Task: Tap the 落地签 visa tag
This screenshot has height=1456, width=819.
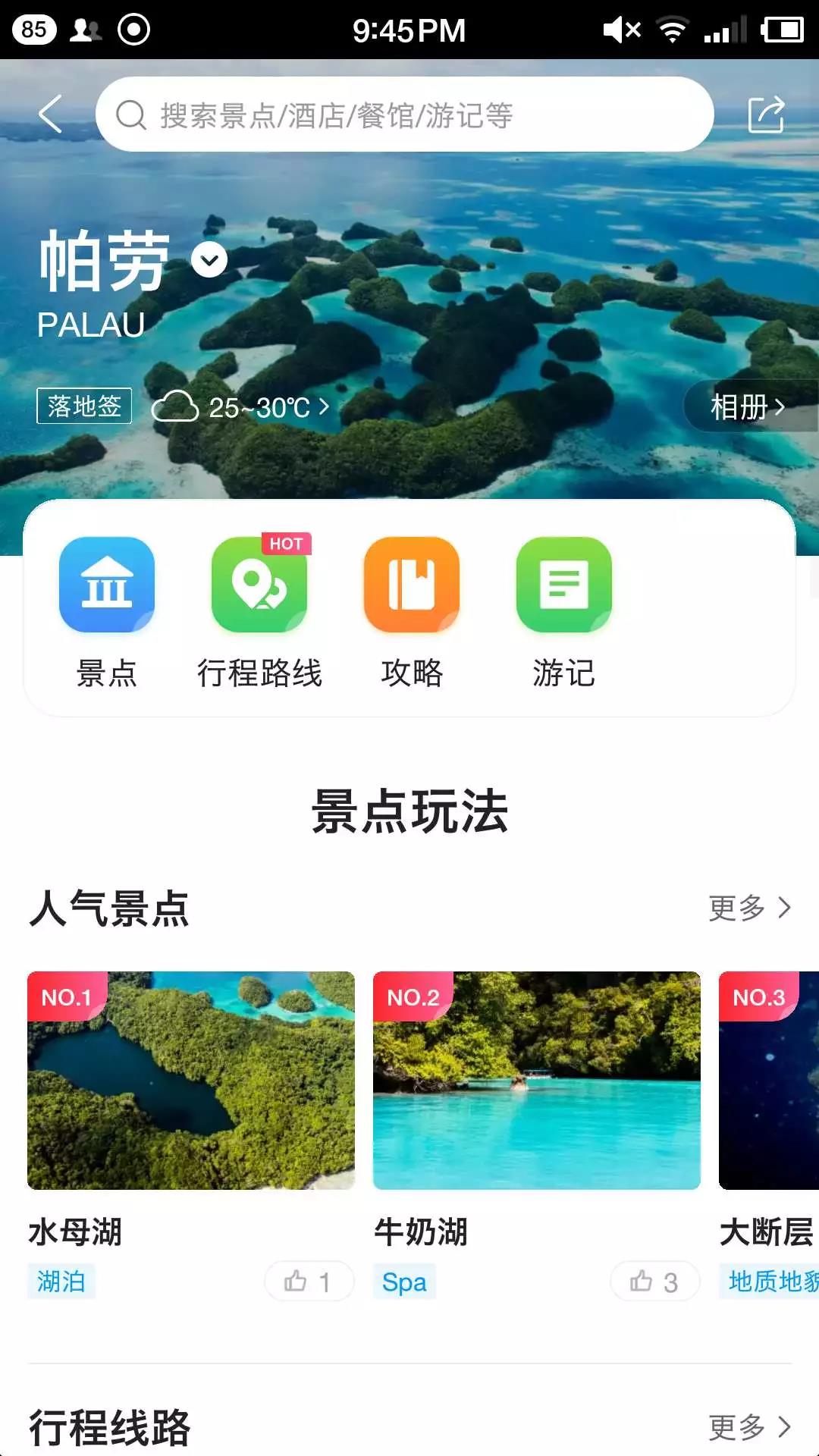Action: point(84,406)
